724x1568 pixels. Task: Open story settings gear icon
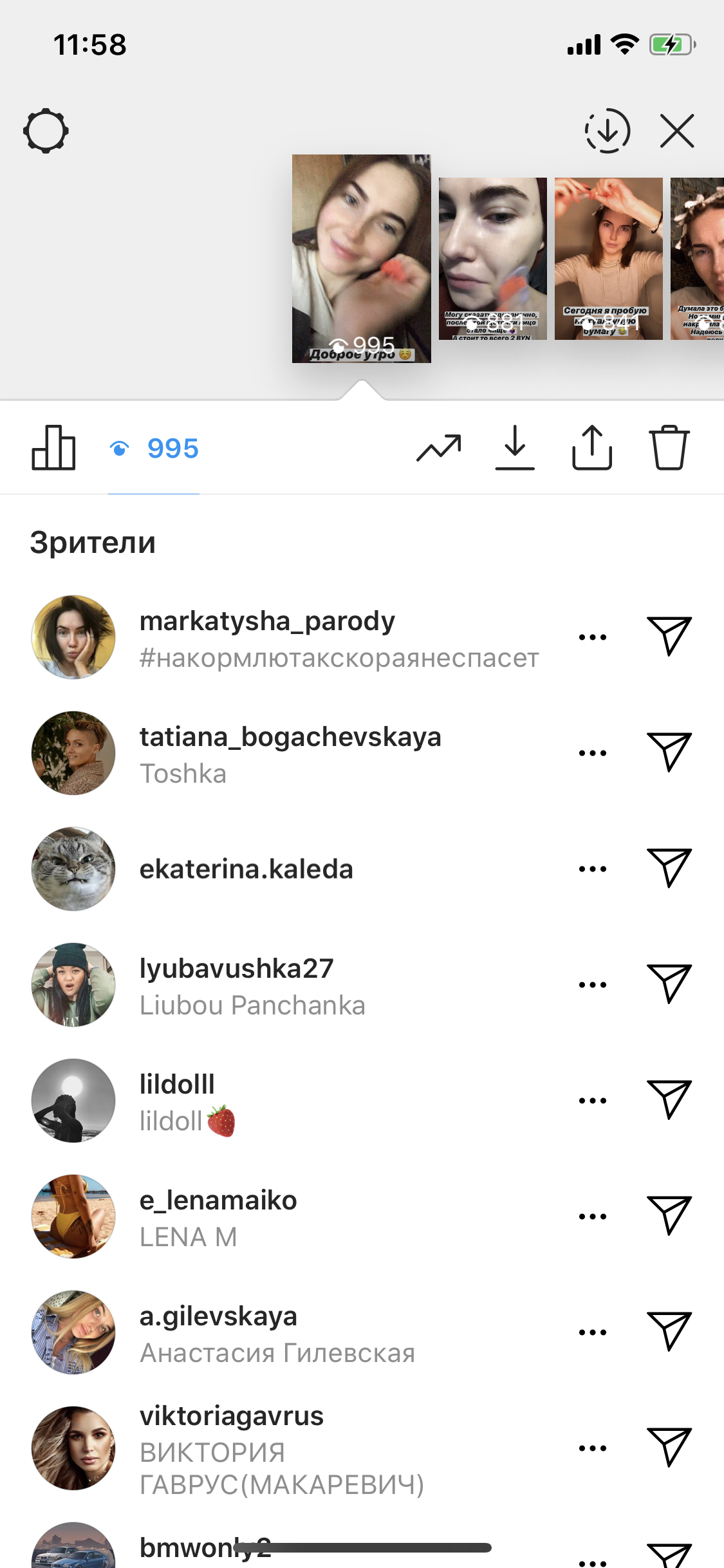[46, 131]
